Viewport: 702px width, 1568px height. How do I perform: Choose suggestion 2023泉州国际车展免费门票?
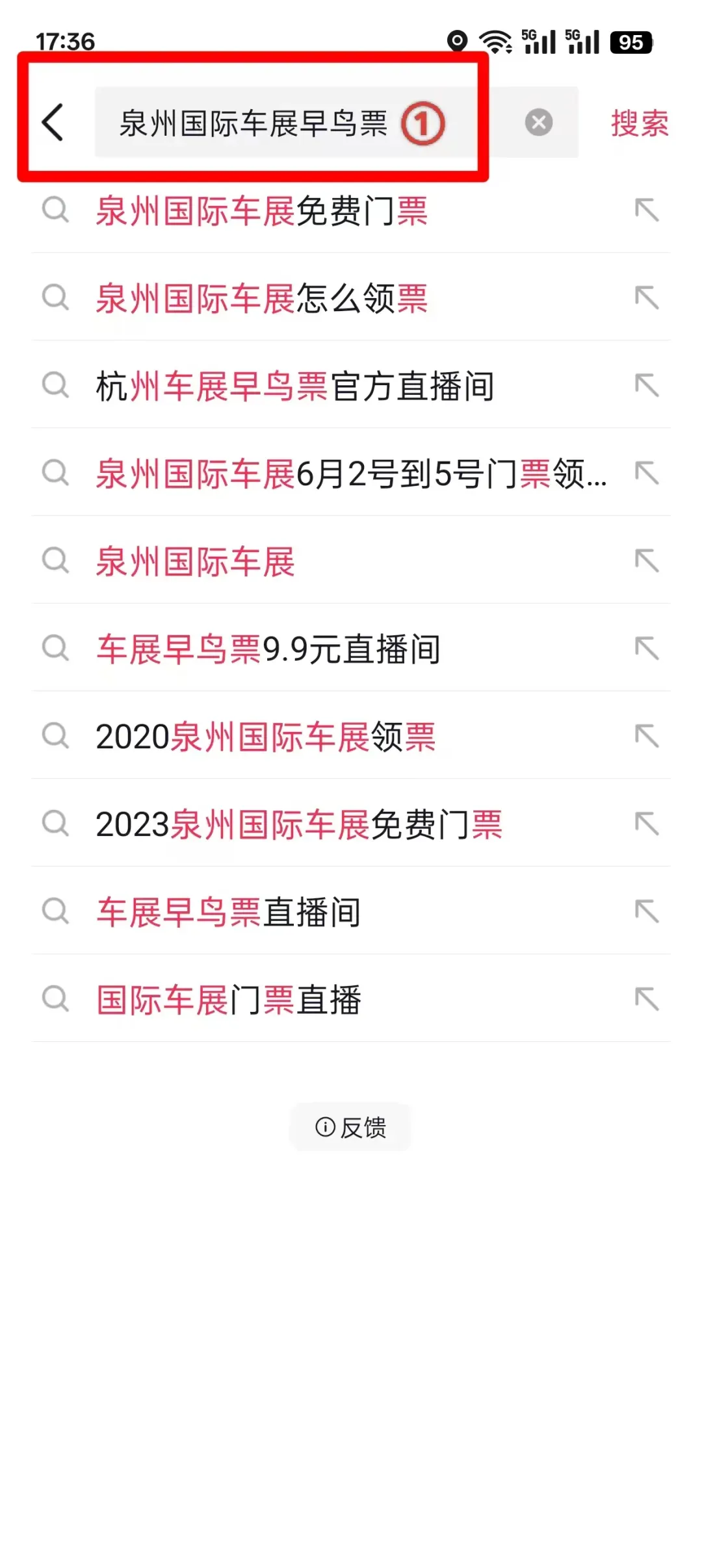point(299,824)
